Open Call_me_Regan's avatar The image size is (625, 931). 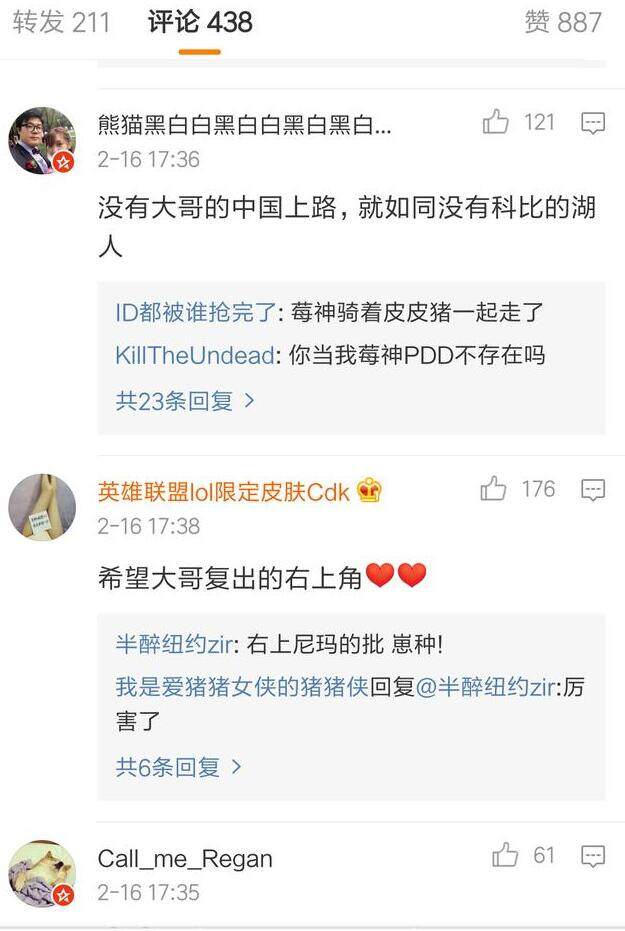tap(42, 873)
